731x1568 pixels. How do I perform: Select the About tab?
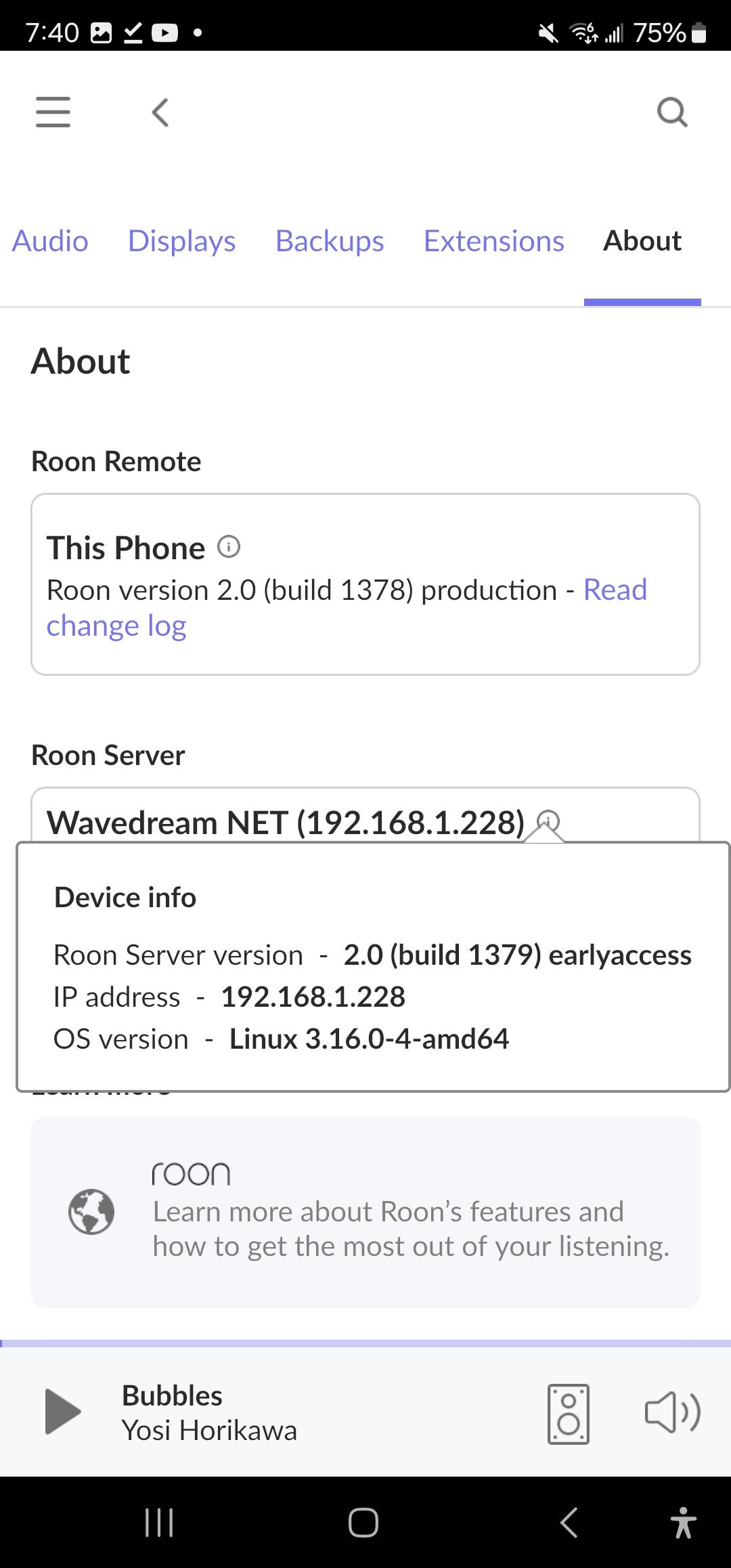pyautogui.click(x=642, y=241)
